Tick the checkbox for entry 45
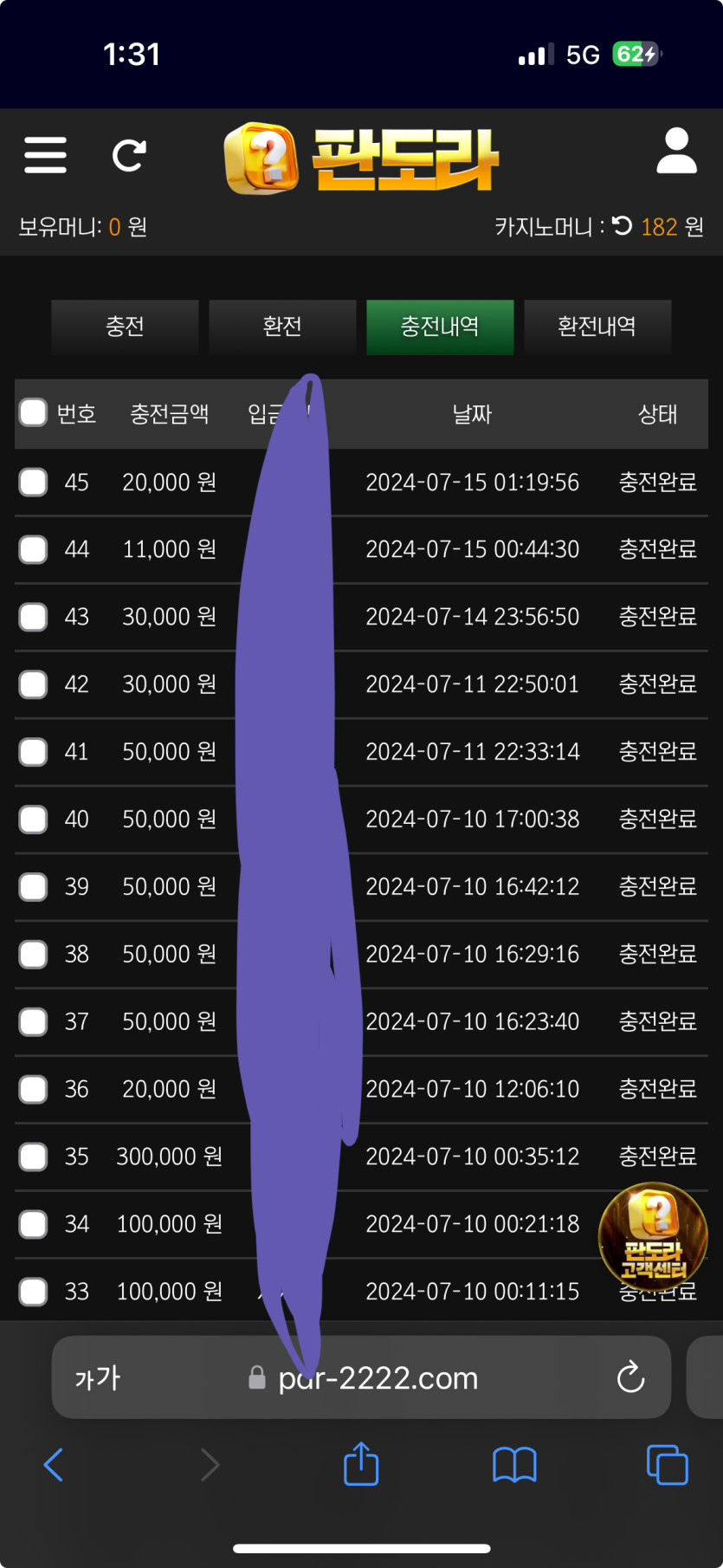This screenshot has height=1568, width=723. [33, 482]
